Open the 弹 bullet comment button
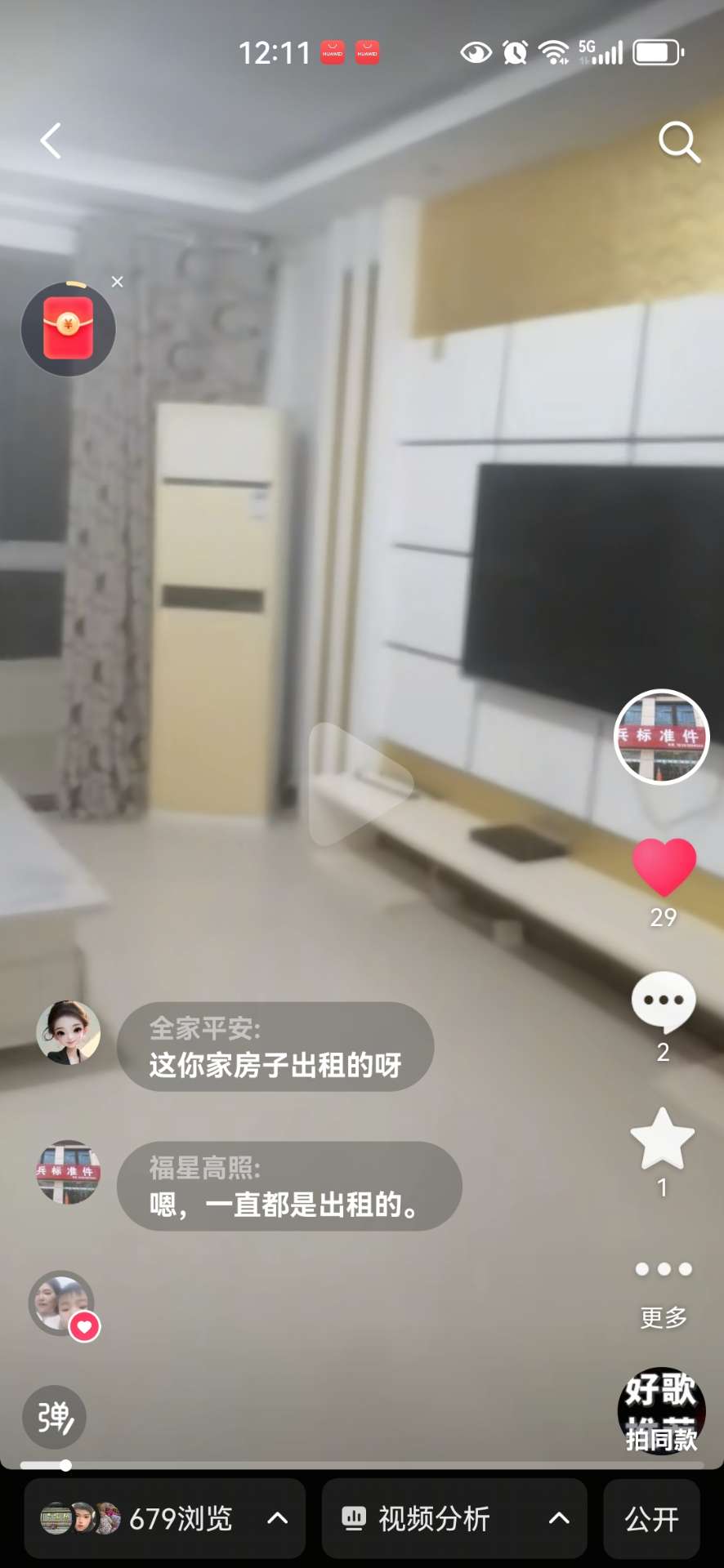 tap(54, 1417)
